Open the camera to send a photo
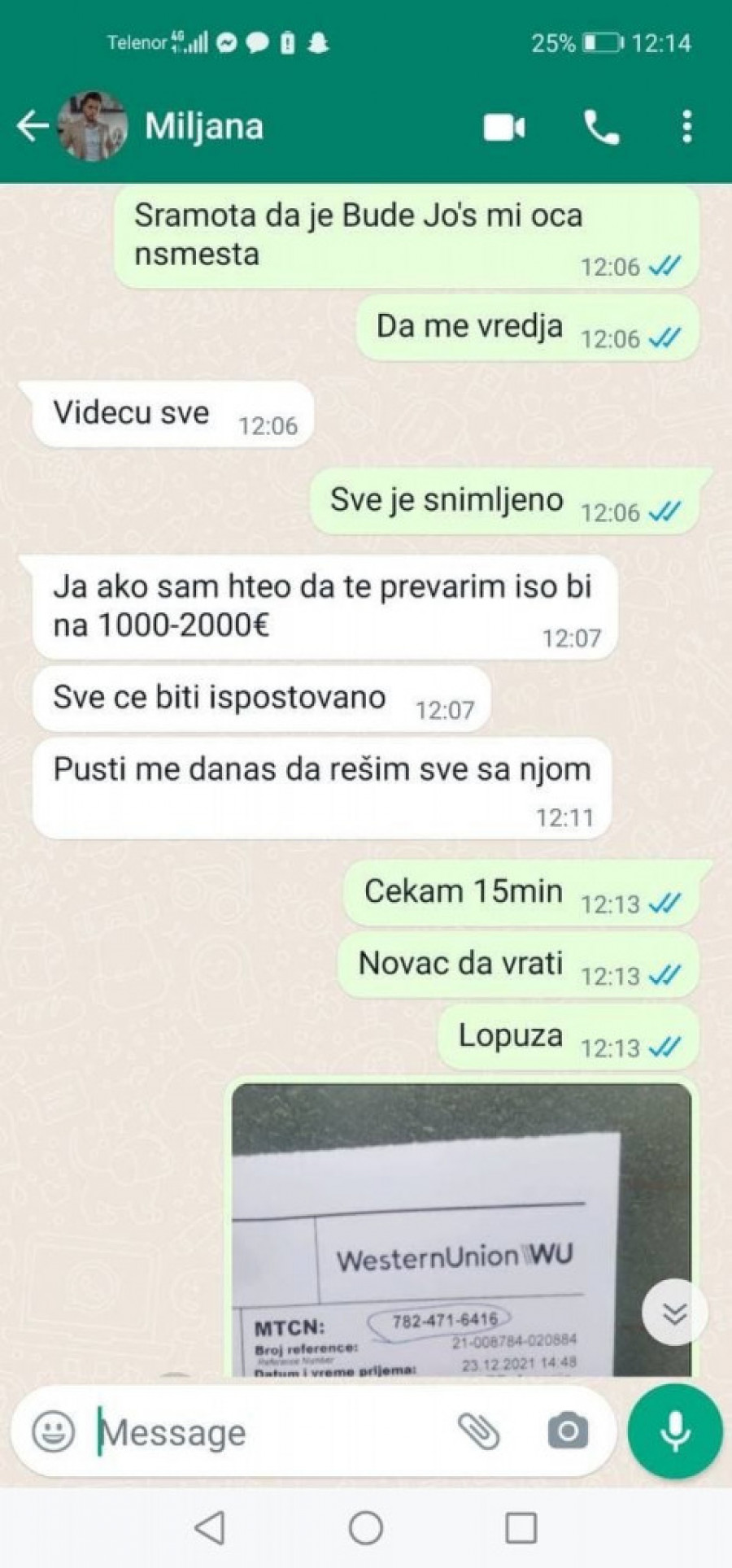This screenshot has width=732, height=1568. [568, 1431]
